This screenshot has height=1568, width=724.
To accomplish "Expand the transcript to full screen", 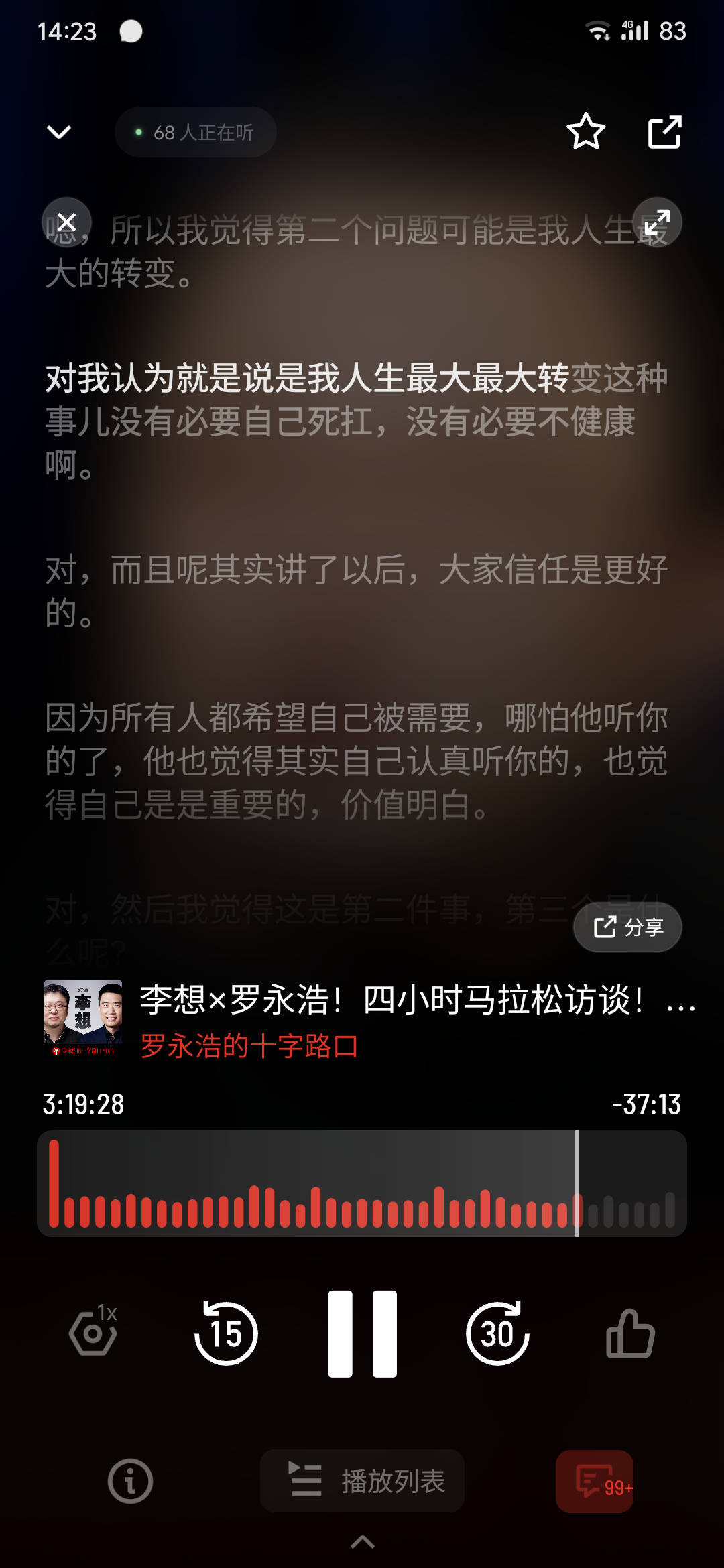I will [657, 222].
